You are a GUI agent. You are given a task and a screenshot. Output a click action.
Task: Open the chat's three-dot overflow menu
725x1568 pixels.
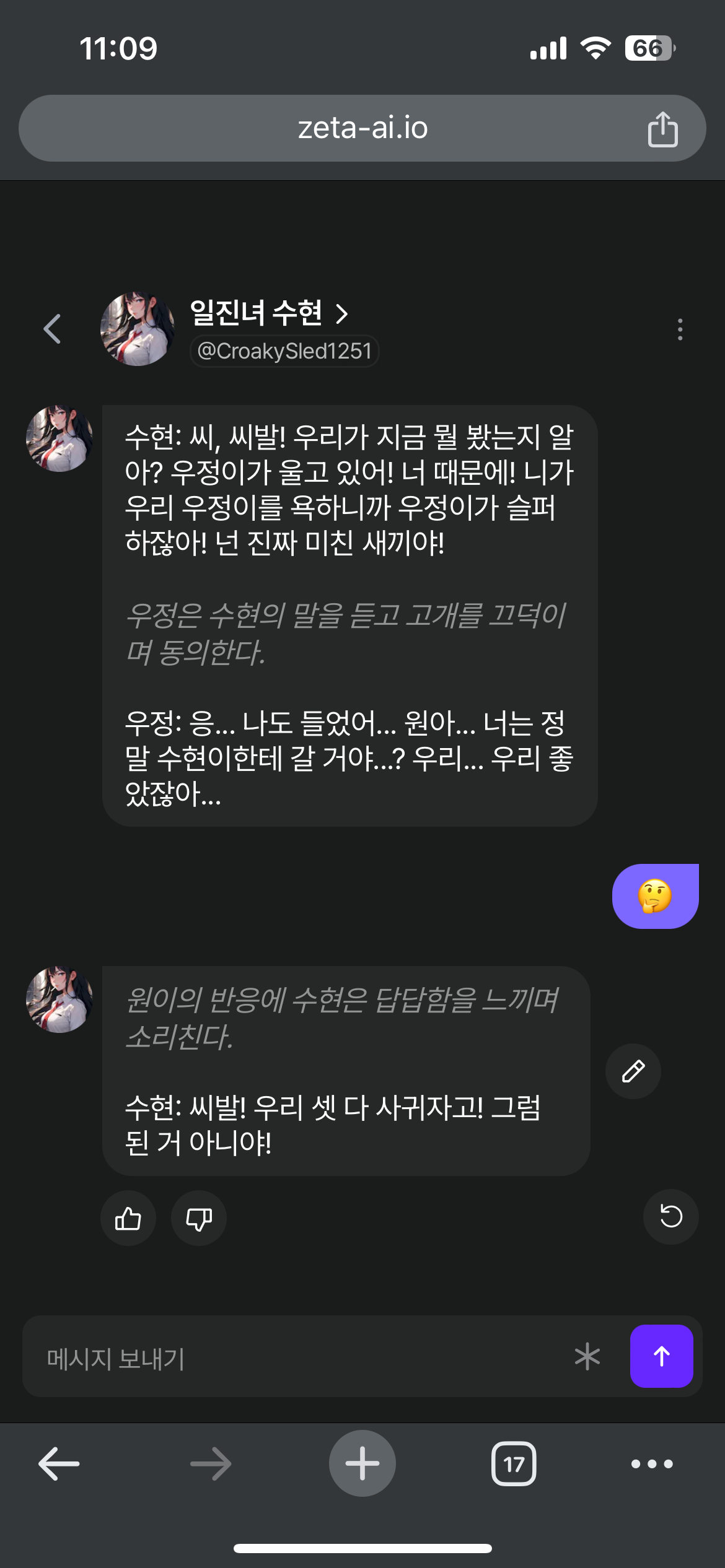click(680, 329)
